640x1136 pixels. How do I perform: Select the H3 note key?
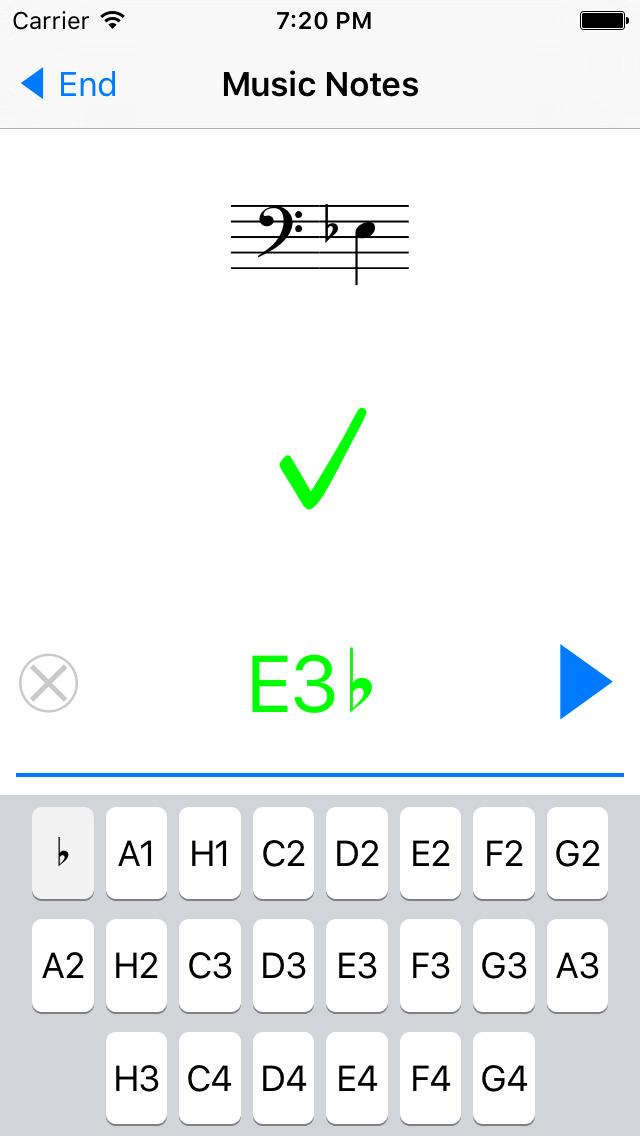click(x=137, y=1079)
